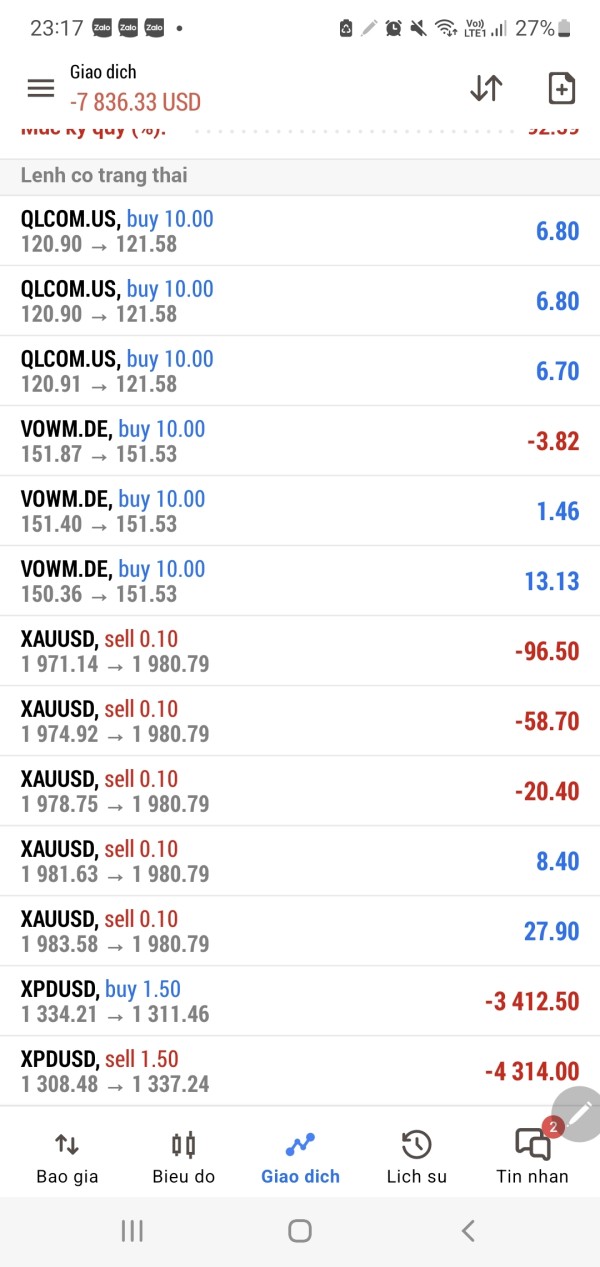Open the hamburger drawer menu
Viewport: 600px width, 1267px height.
(41, 88)
